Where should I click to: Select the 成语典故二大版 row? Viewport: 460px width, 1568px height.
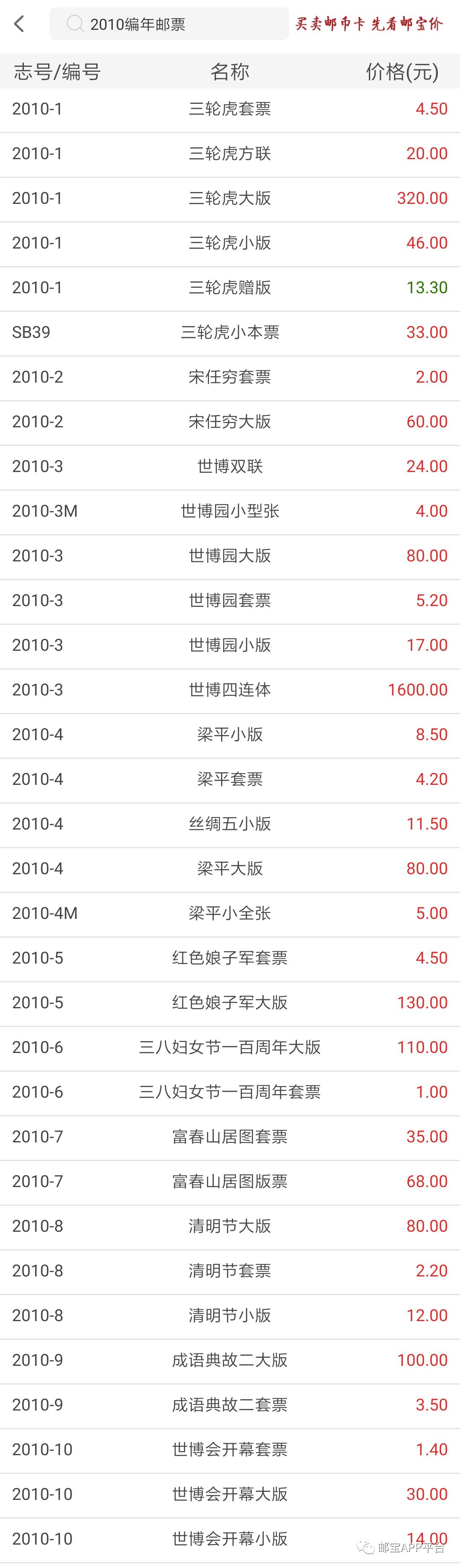tap(230, 1360)
